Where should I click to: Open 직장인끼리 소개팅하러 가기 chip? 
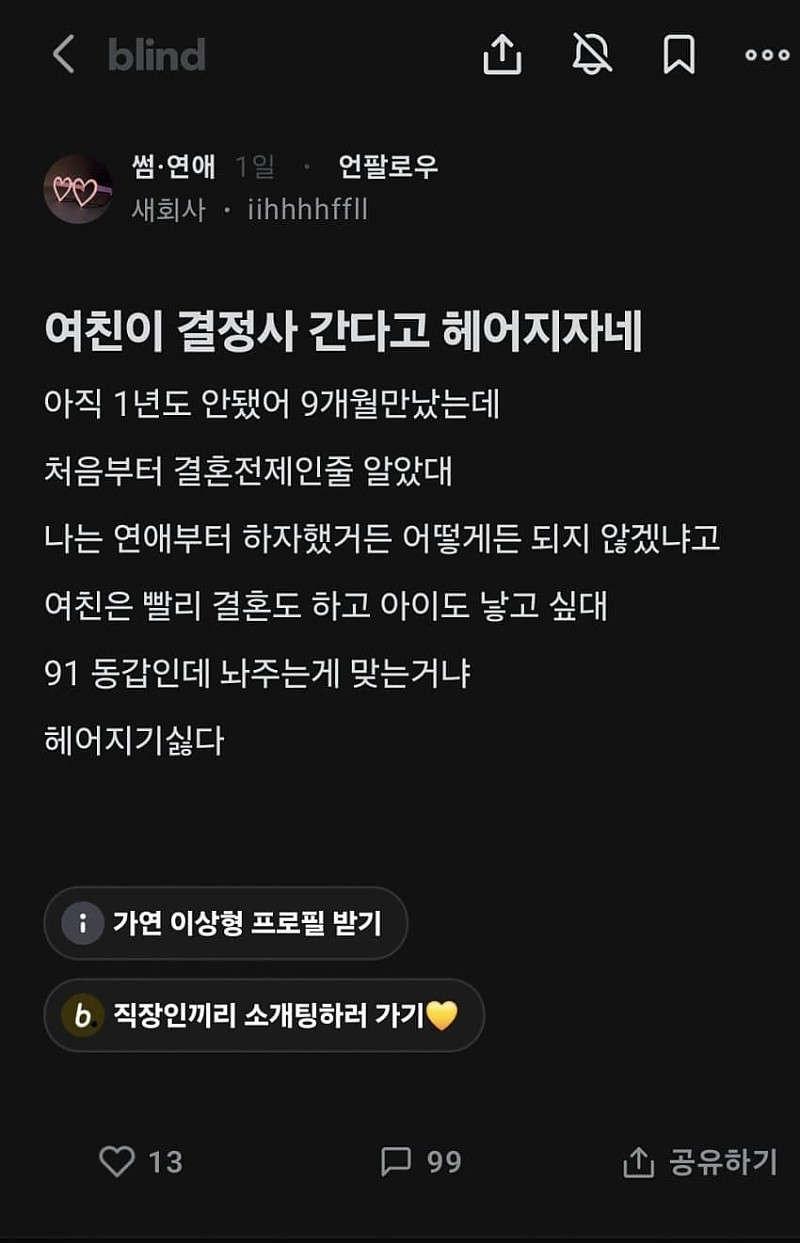264,1015
